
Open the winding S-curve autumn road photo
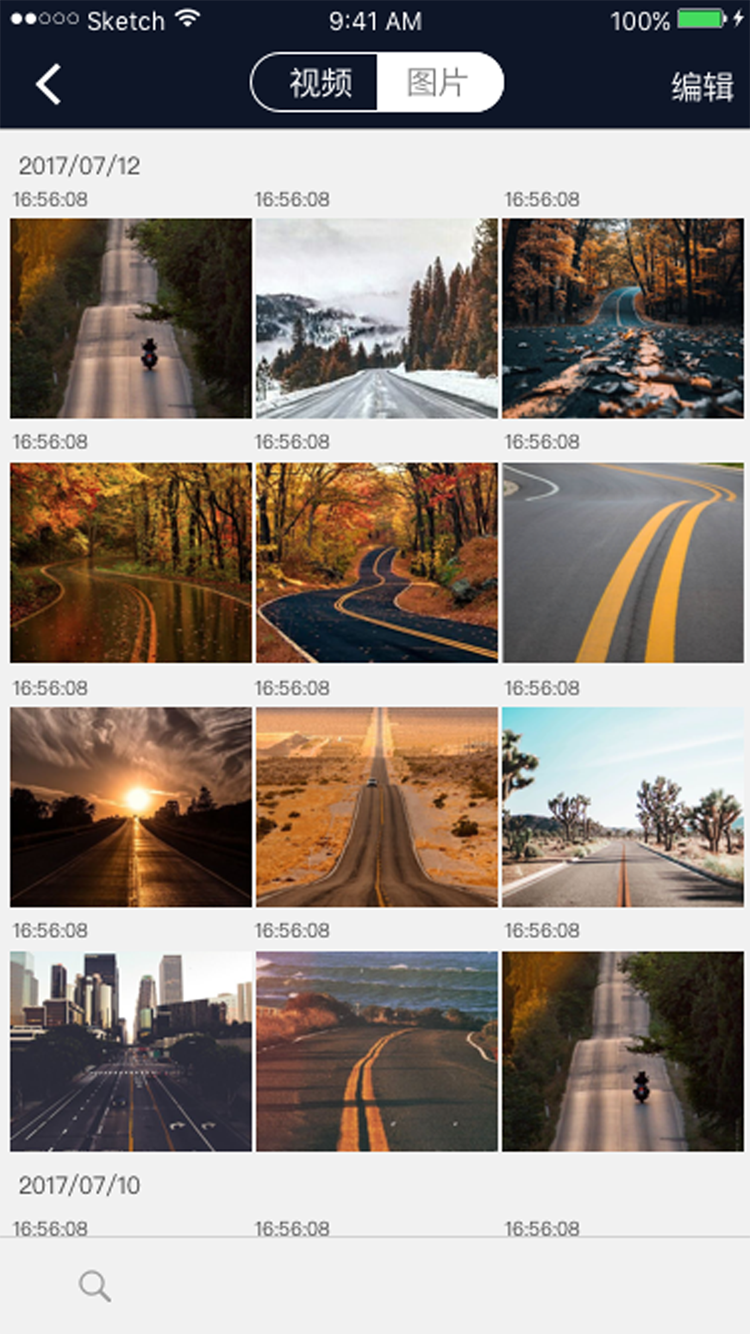tap(376, 562)
